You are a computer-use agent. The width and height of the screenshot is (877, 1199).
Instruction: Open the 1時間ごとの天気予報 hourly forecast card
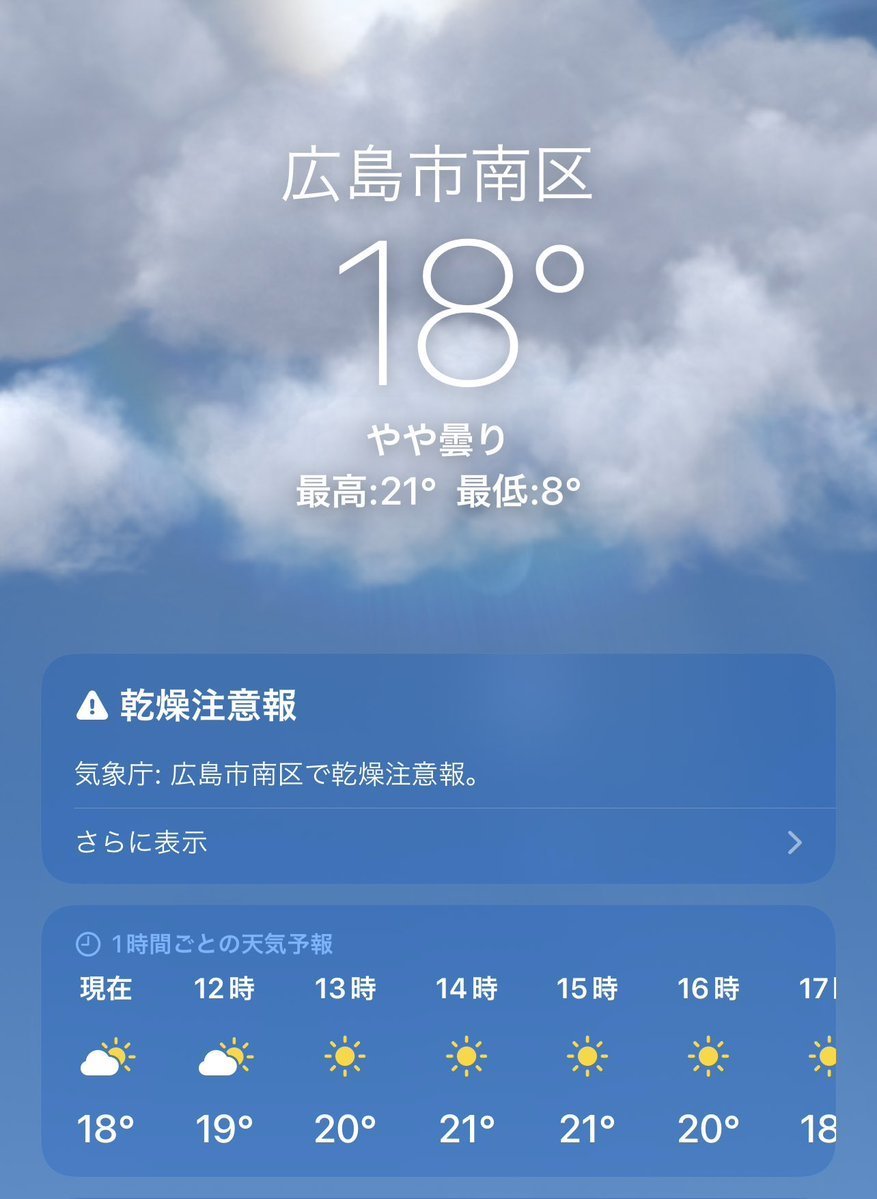click(438, 1040)
